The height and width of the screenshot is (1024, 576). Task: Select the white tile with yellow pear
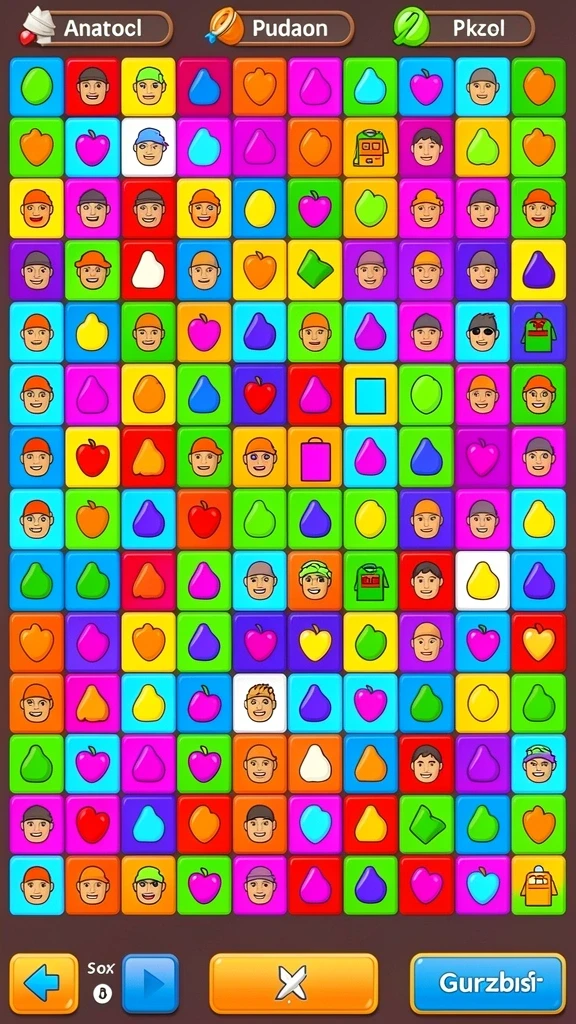coord(483,581)
